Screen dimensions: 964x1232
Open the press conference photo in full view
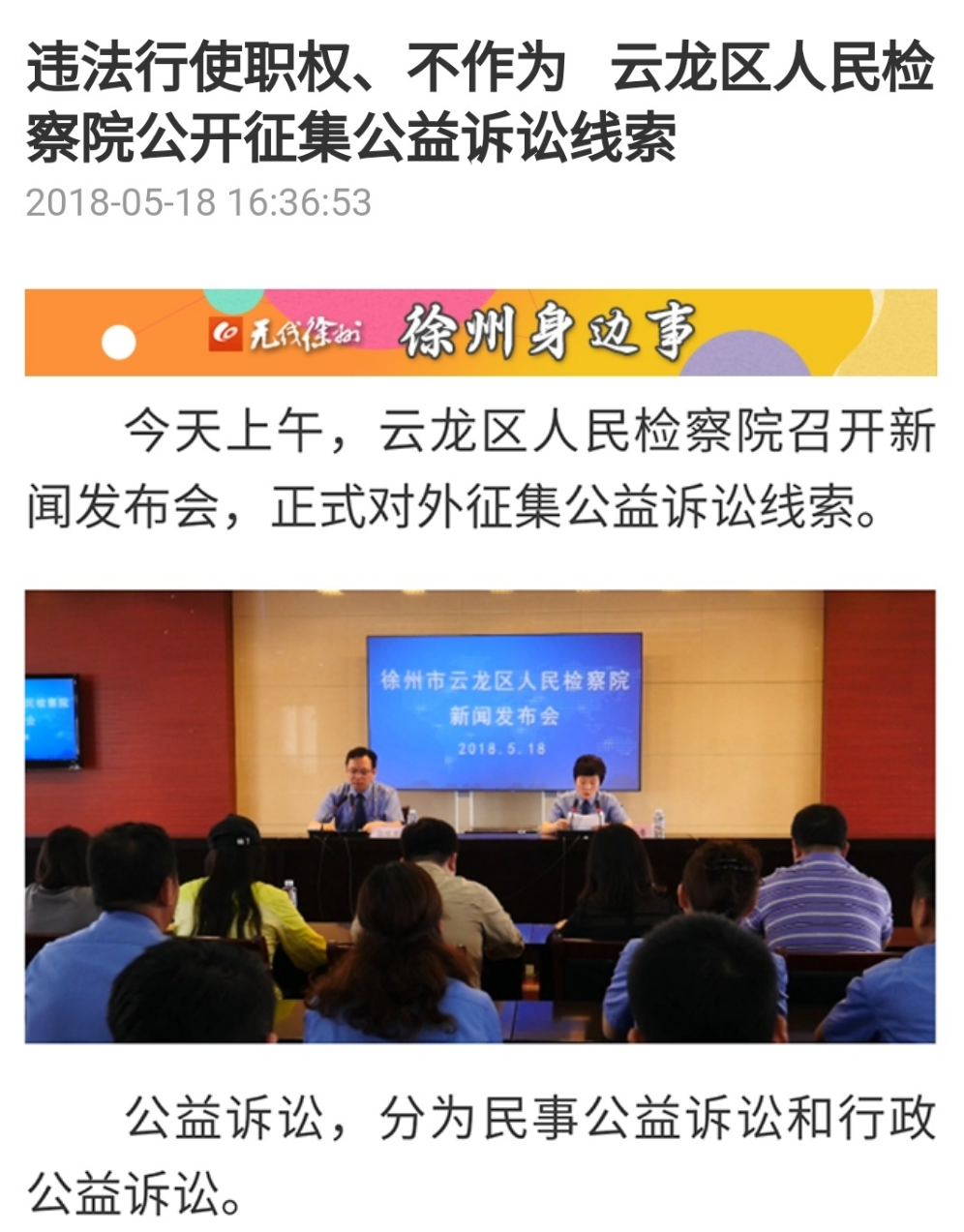point(480,816)
